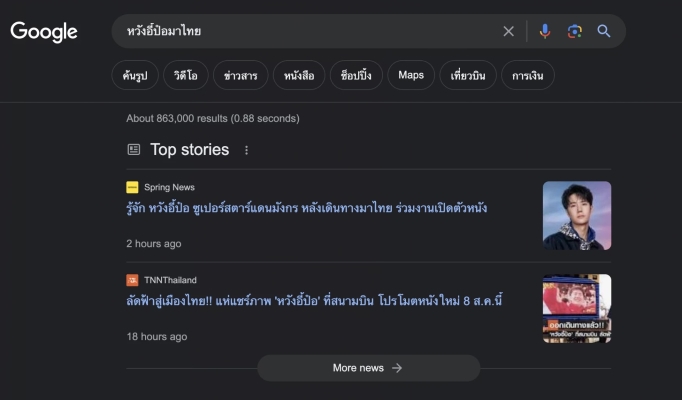Open the Spring News story headline

tap(307, 208)
